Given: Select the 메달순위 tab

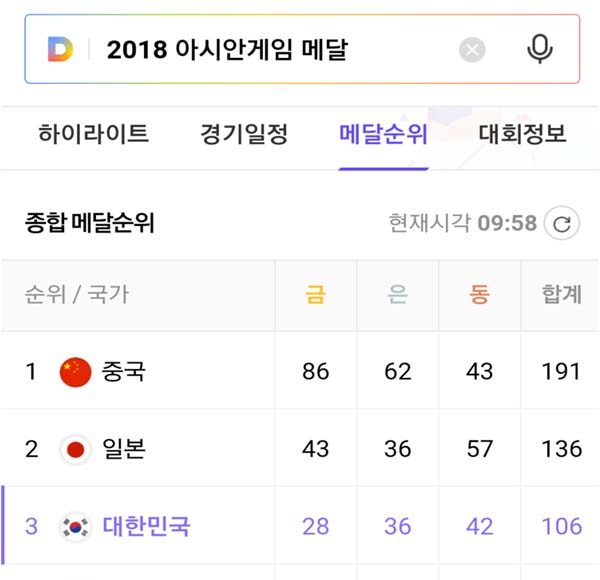Looking at the screenshot, I should coord(383,134).
